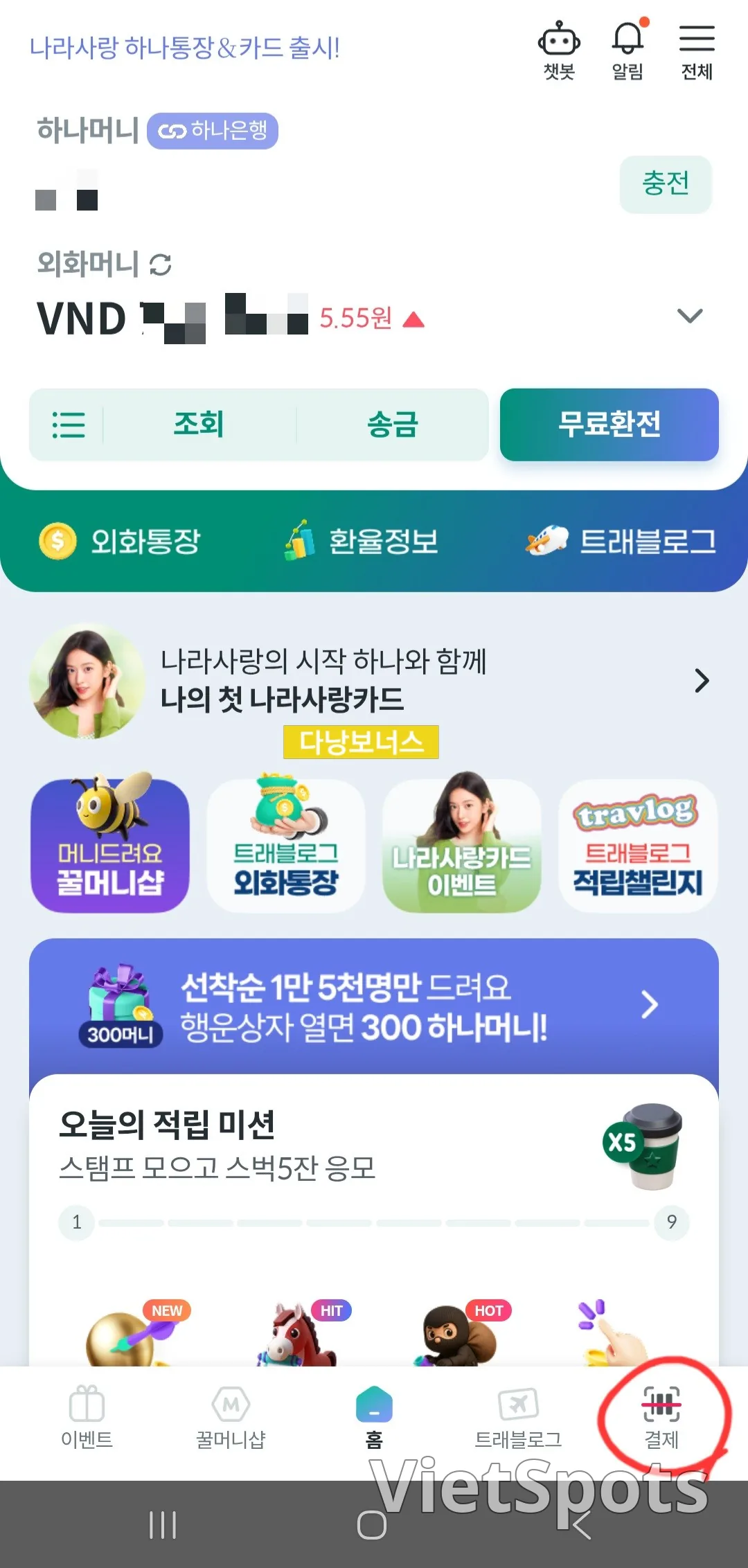This screenshot has width=748, height=1568.
Task: Refresh the 외화머니 balance
Action: pyautogui.click(x=161, y=265)
